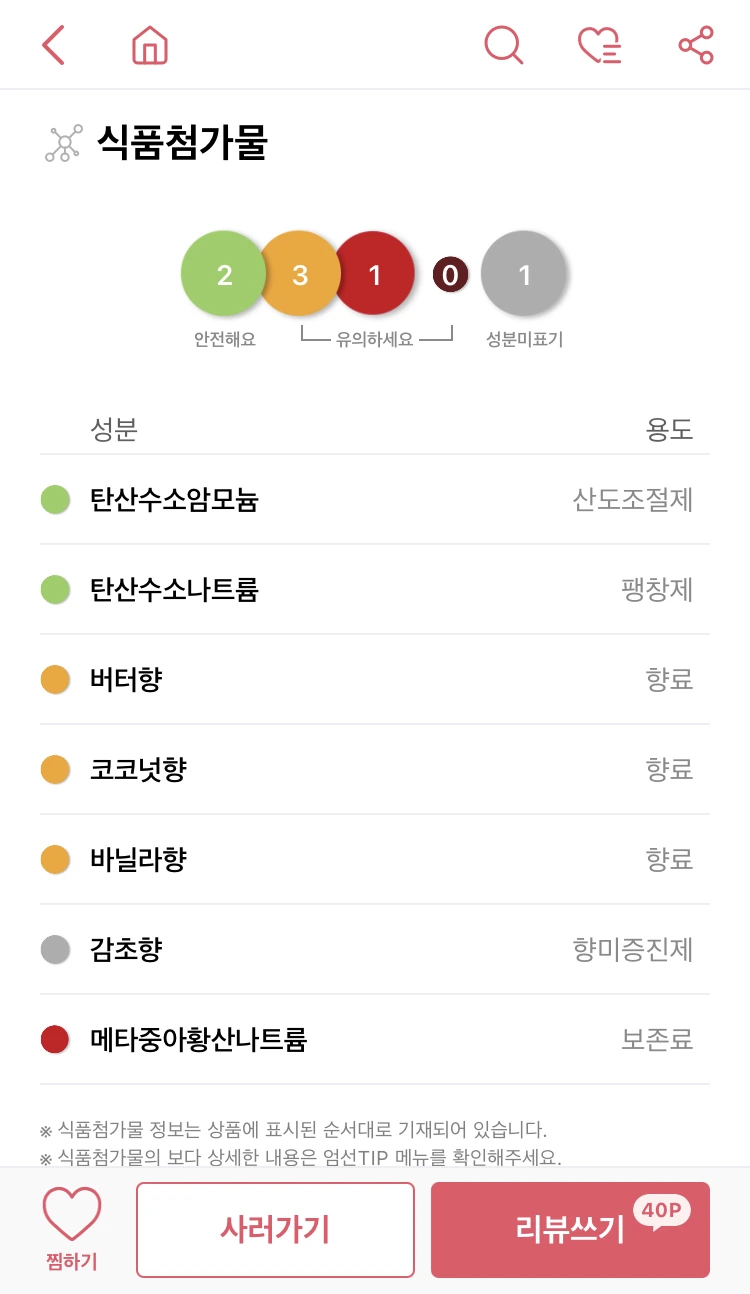Toggle the orange dot beside 버터향
Viewport: 750px width, 1294px height.
(x=56, y=679)
